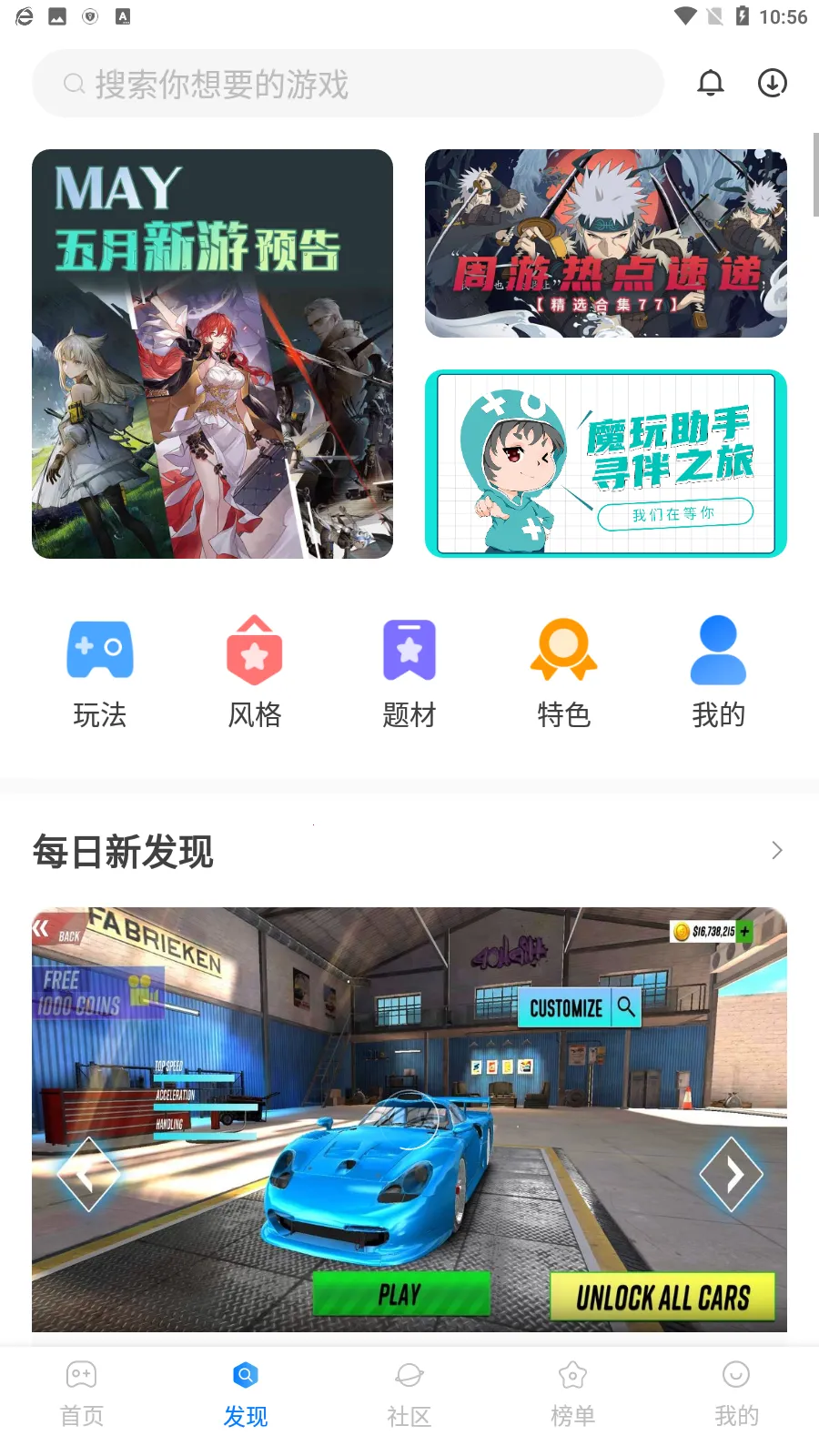Tap the search magnifier icon
The height and width of the screenshot is (1456, 819).
[74, 83]
